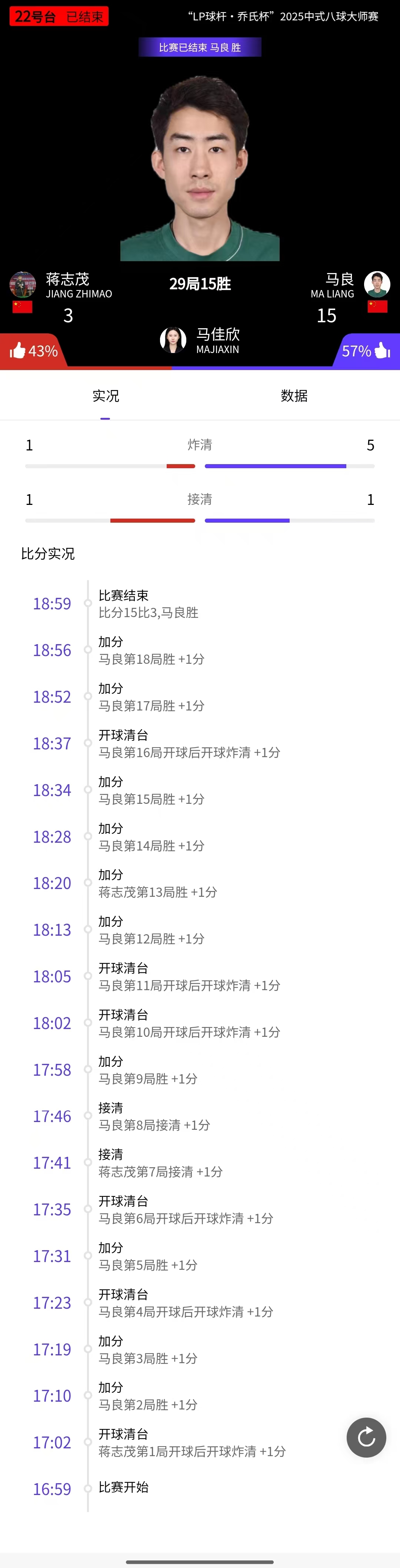Select the 实况 tab

tap(105, 396)
